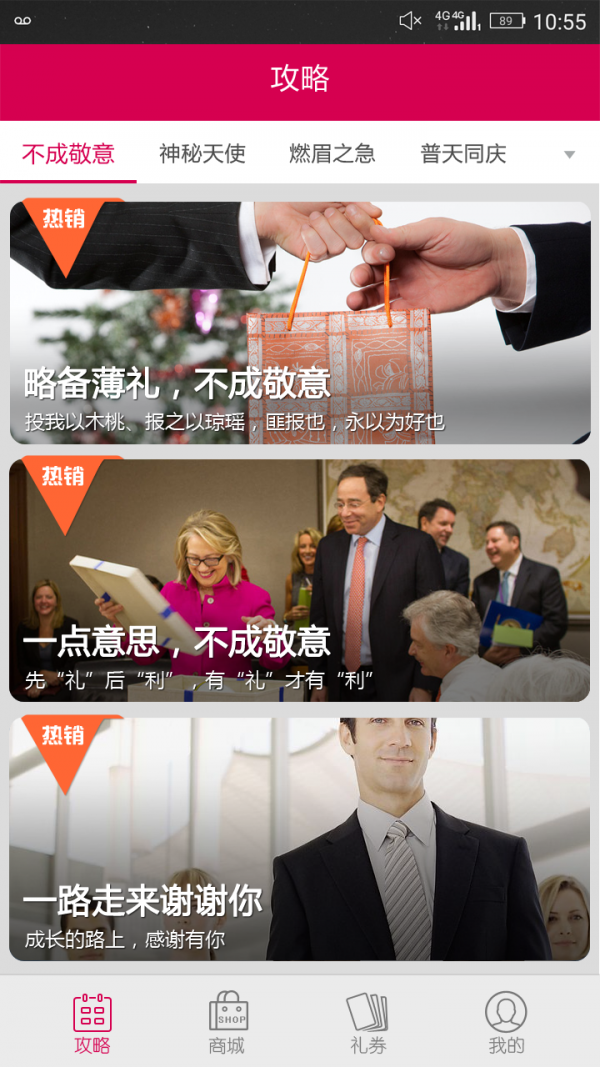600x1067 pixels.
Task: Tap the 不成敬意 tab
Action: tap(68, 153)
